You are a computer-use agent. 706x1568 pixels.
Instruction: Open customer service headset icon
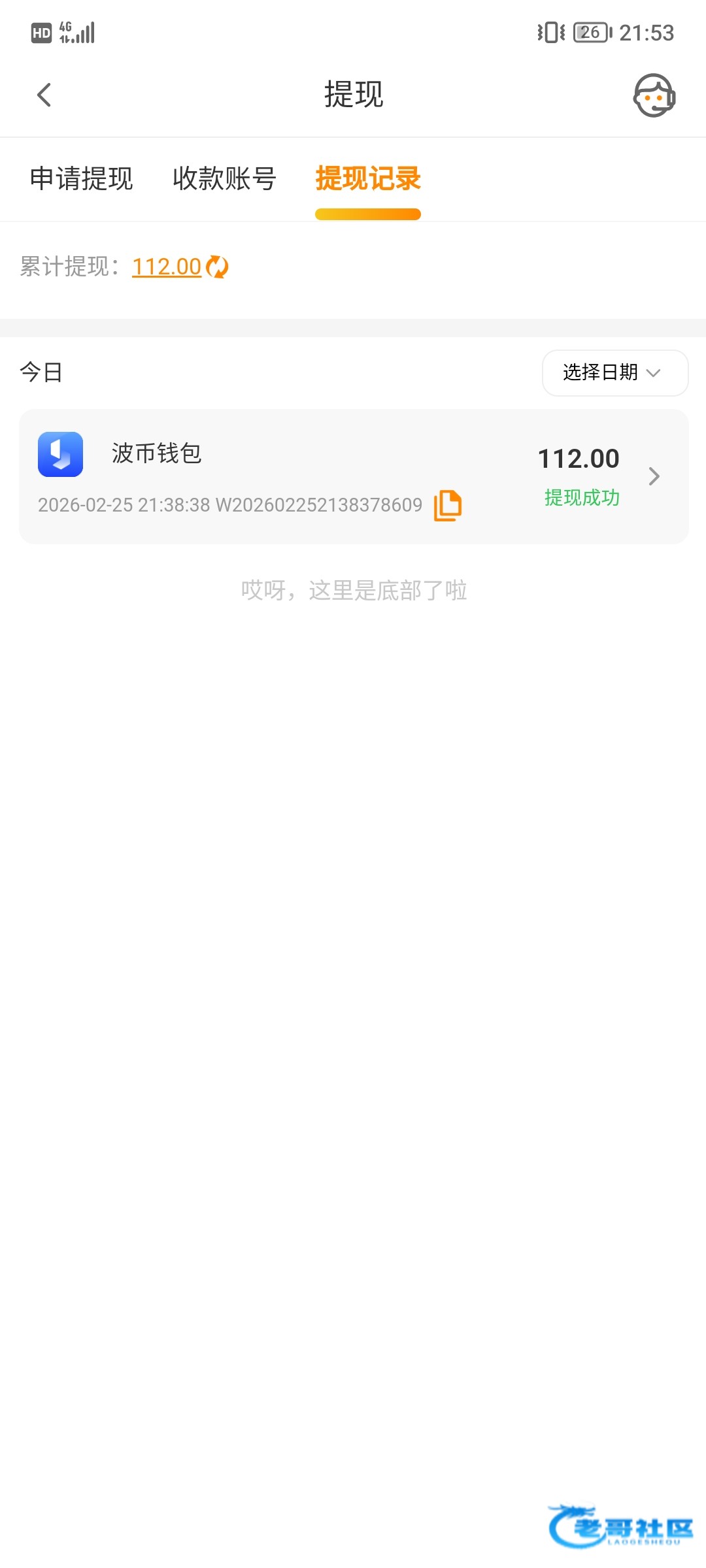click(x=654, y=95)
